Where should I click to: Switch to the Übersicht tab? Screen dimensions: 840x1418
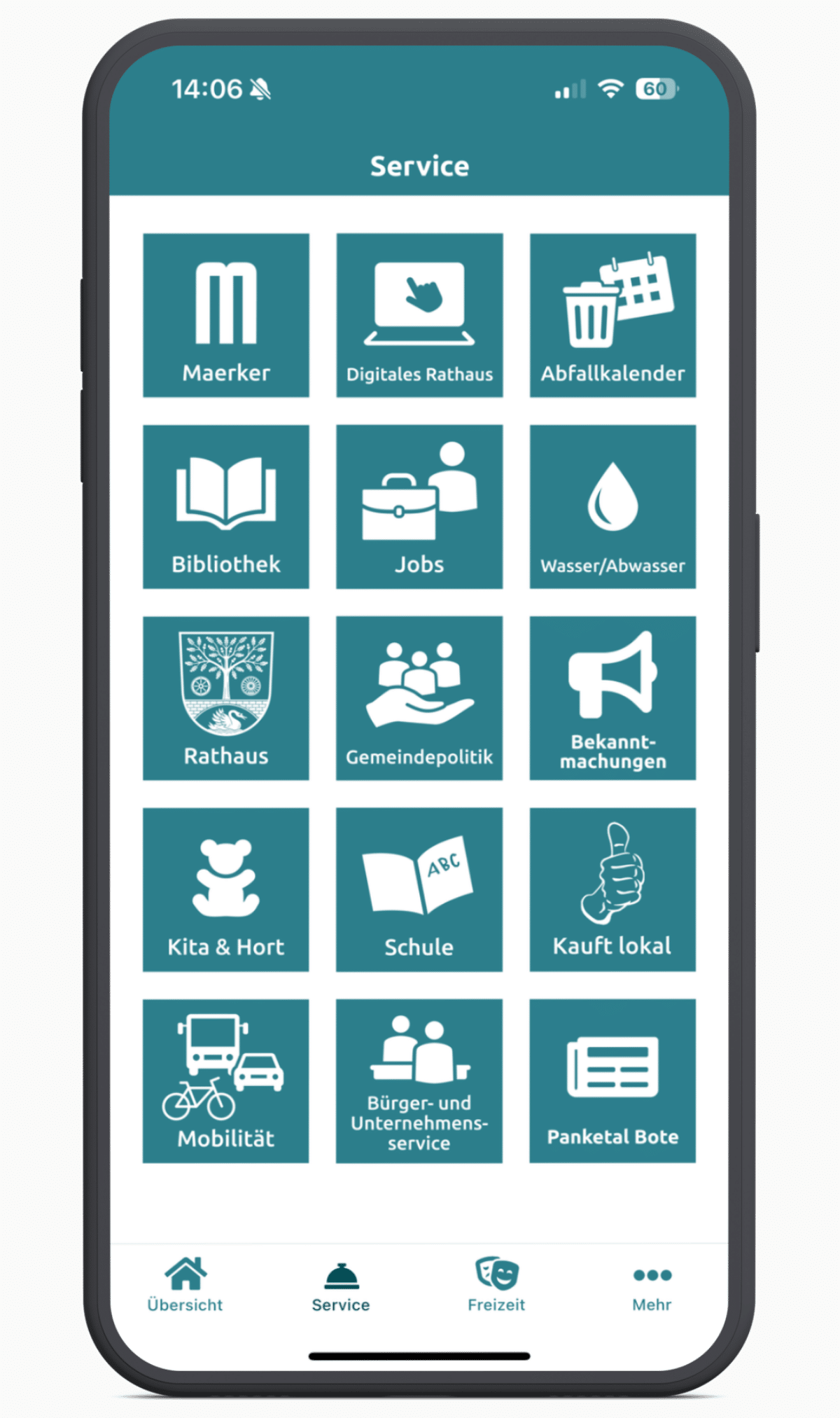point(185,1284)
